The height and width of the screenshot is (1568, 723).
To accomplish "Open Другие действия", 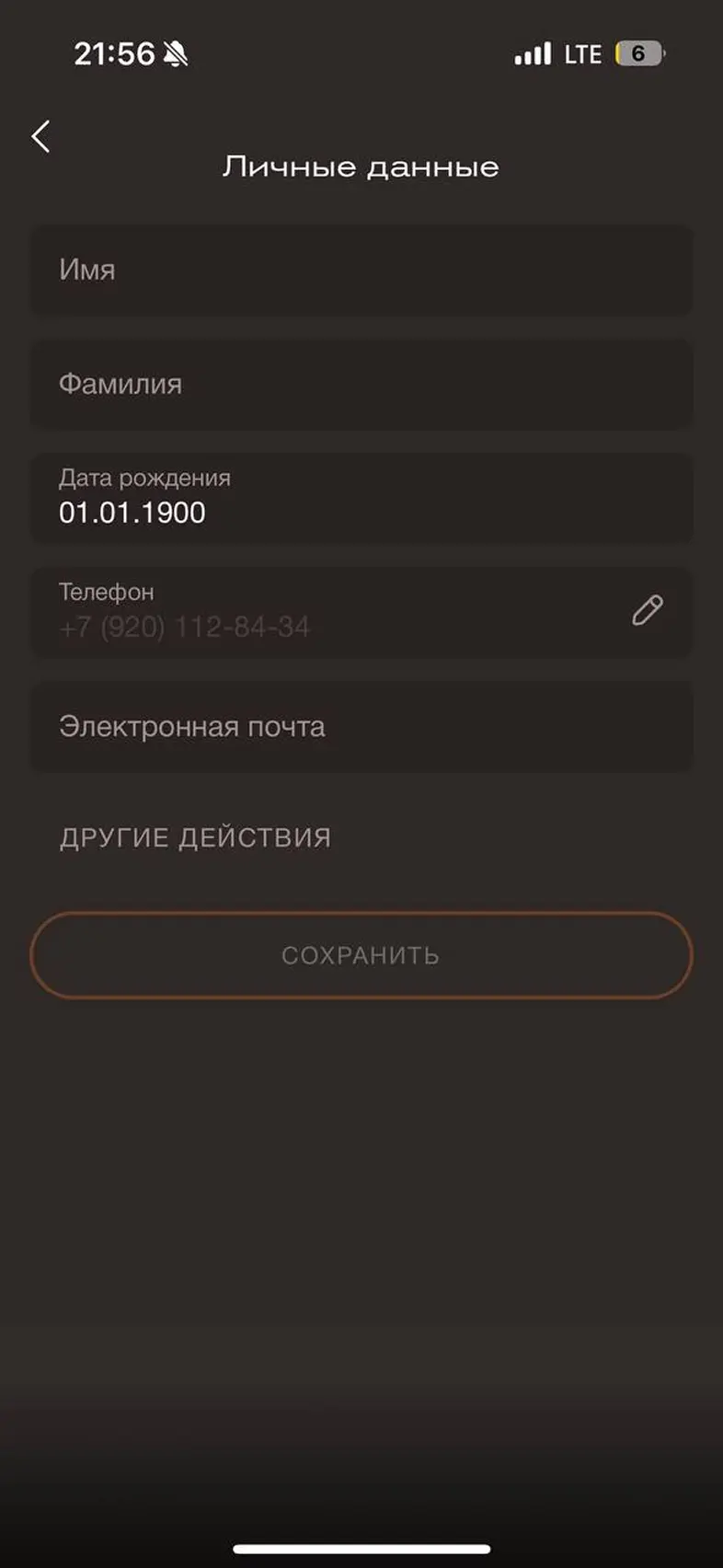I will tap(195, 838).
